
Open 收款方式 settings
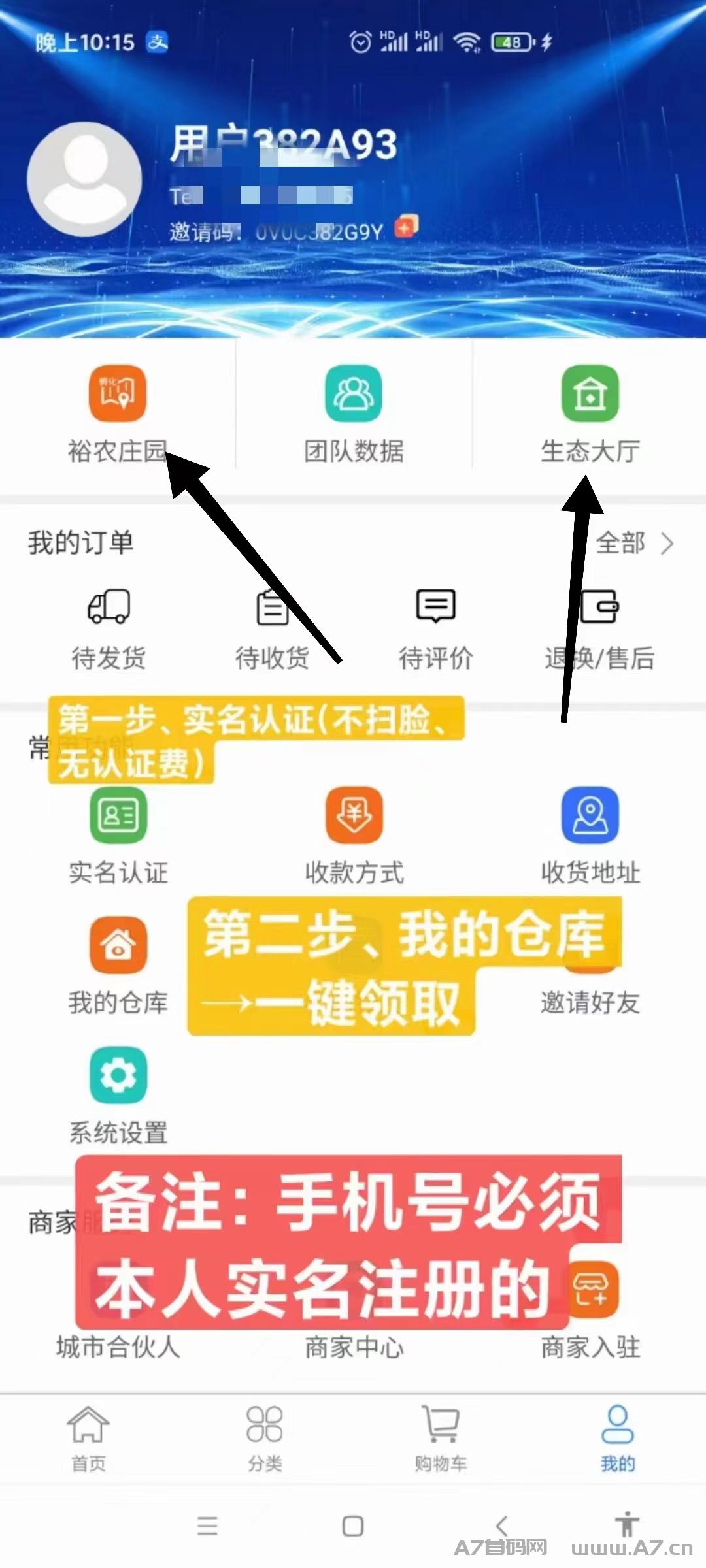pyautogui.click(x=354, y=836)
